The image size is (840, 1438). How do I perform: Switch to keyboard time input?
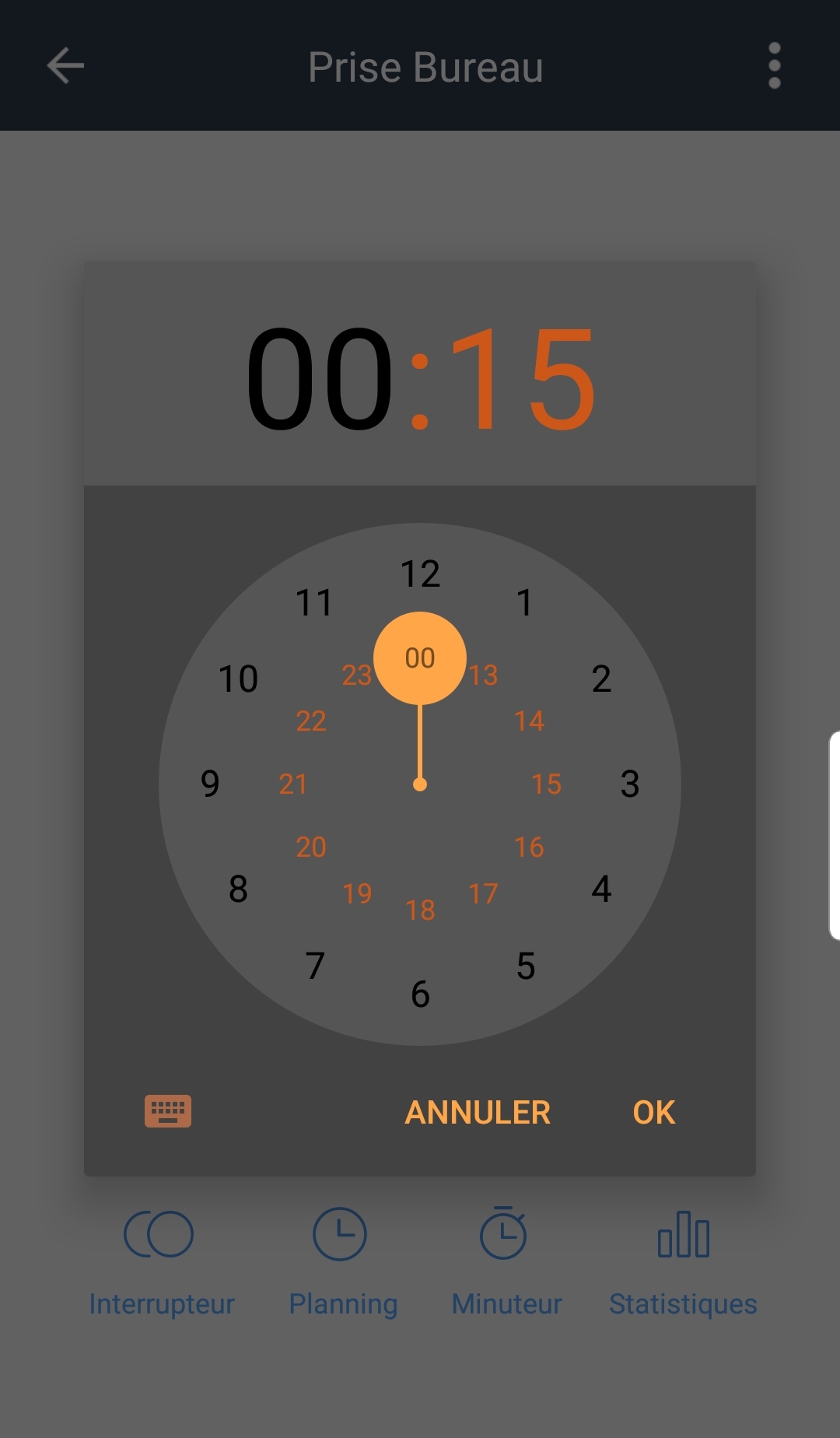pos(168,1111)
